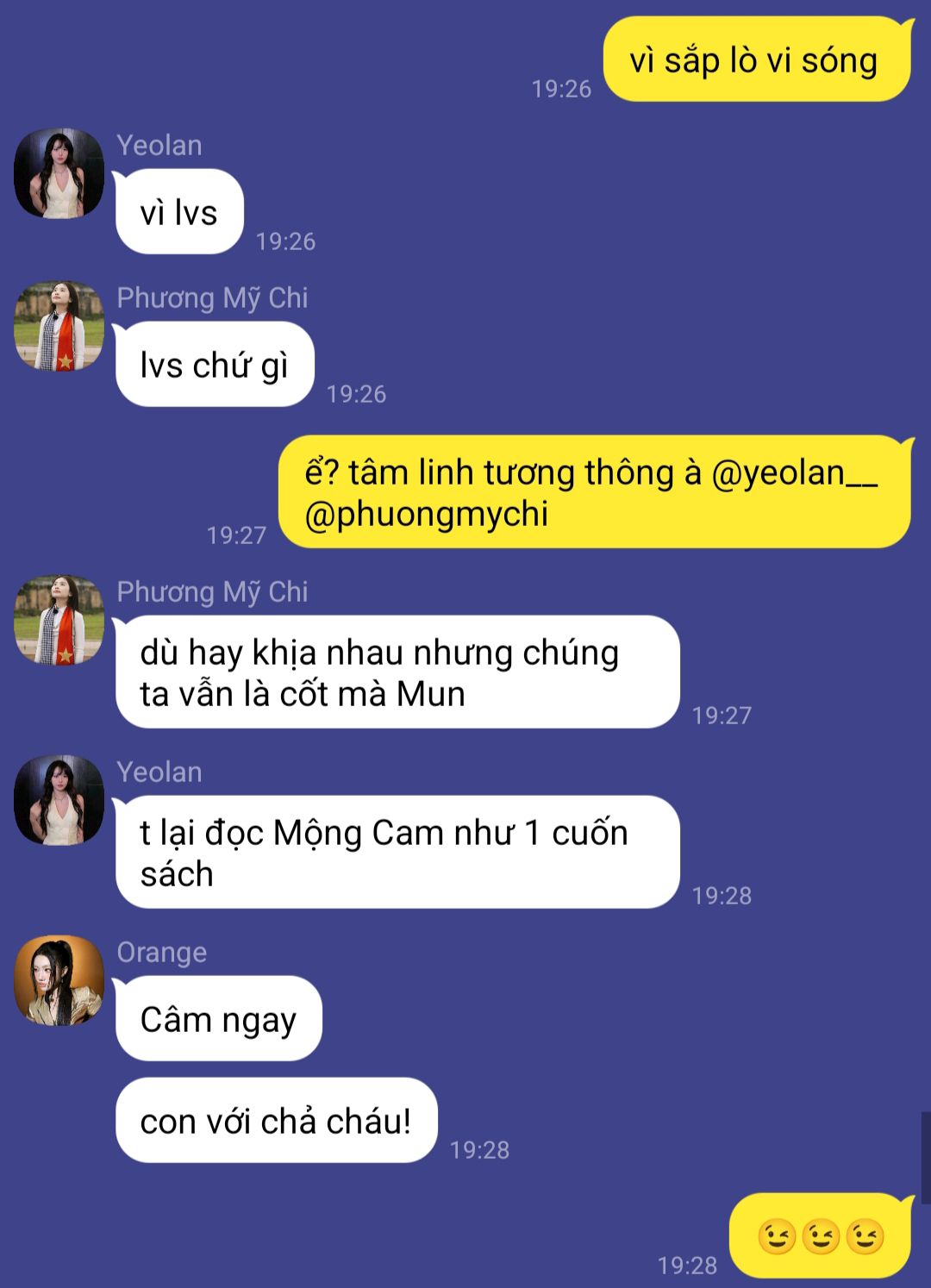931x1288 pixels.
Task: Open Yeolan's avatar beside "vì lvs" message
Action: pos(59,173)
